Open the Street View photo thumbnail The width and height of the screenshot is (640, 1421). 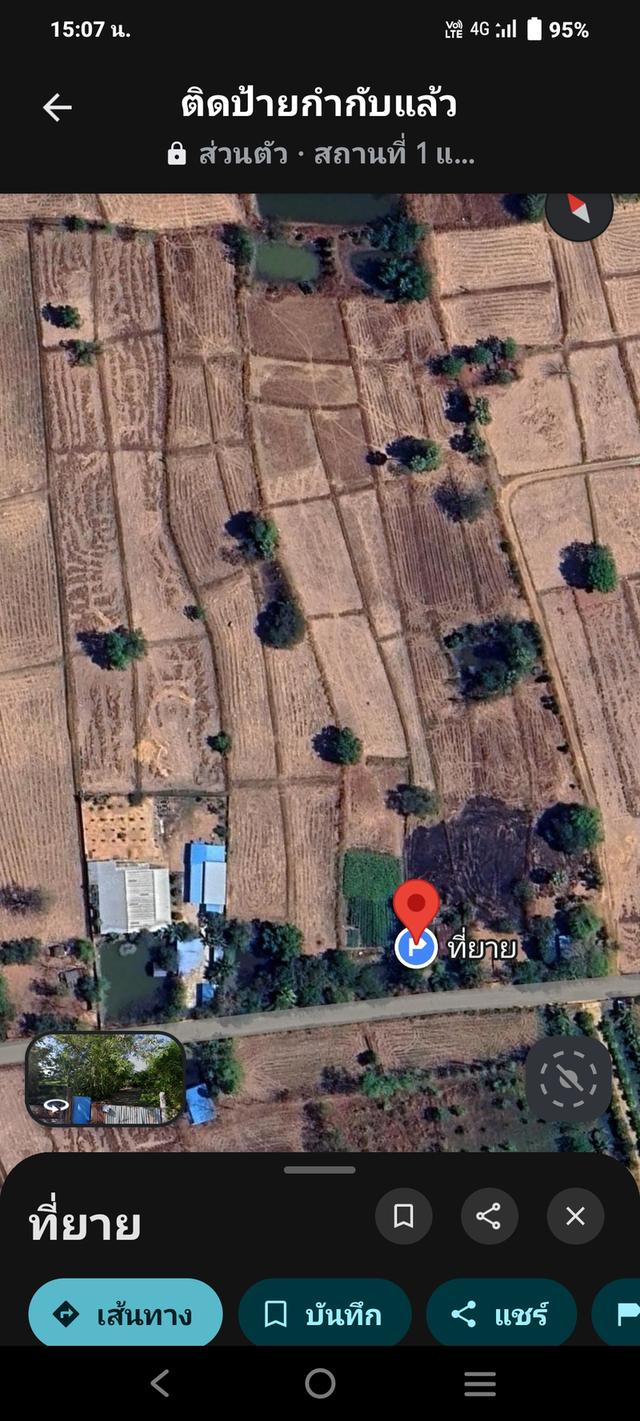tap(106, 1079)
